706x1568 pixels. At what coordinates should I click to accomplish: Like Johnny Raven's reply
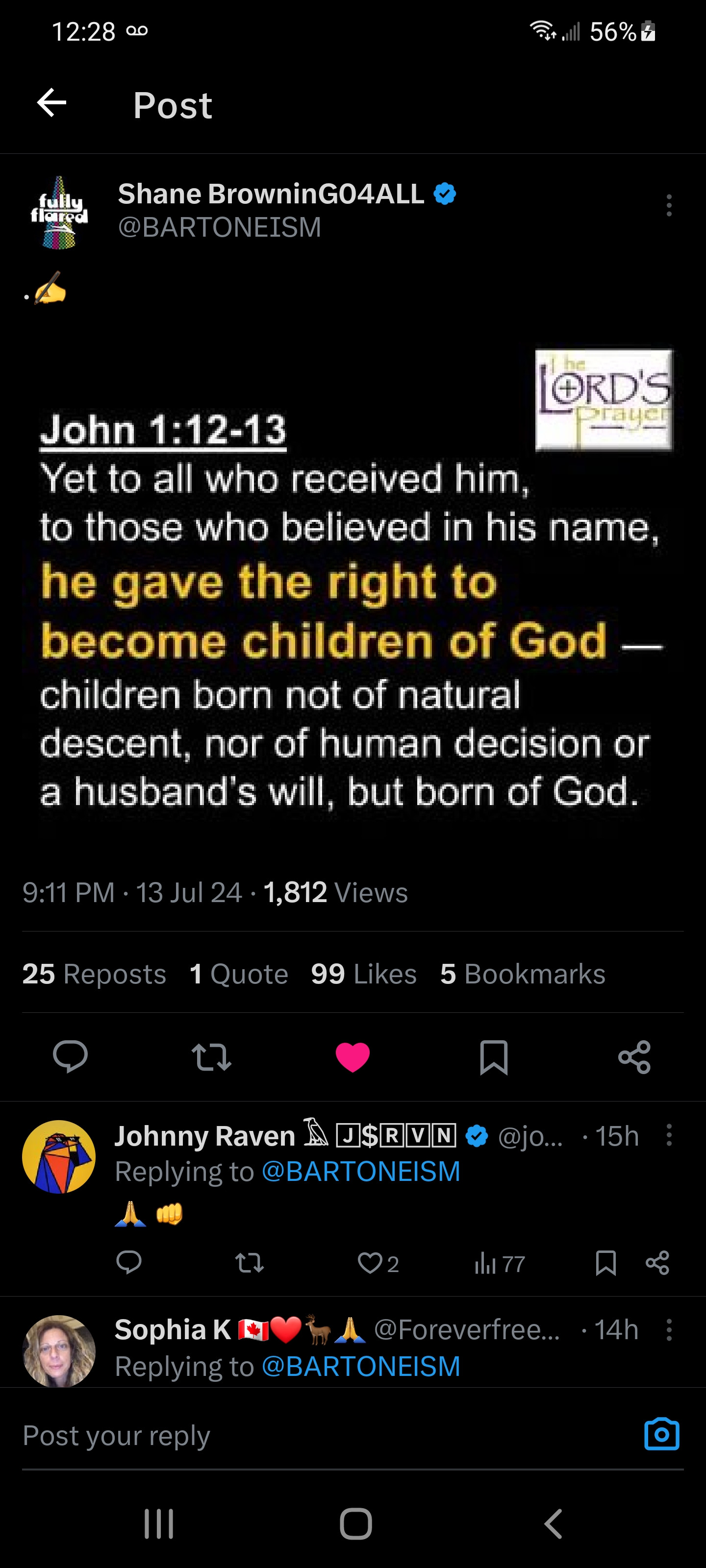pyautogui.click(x=370, y=1263)
